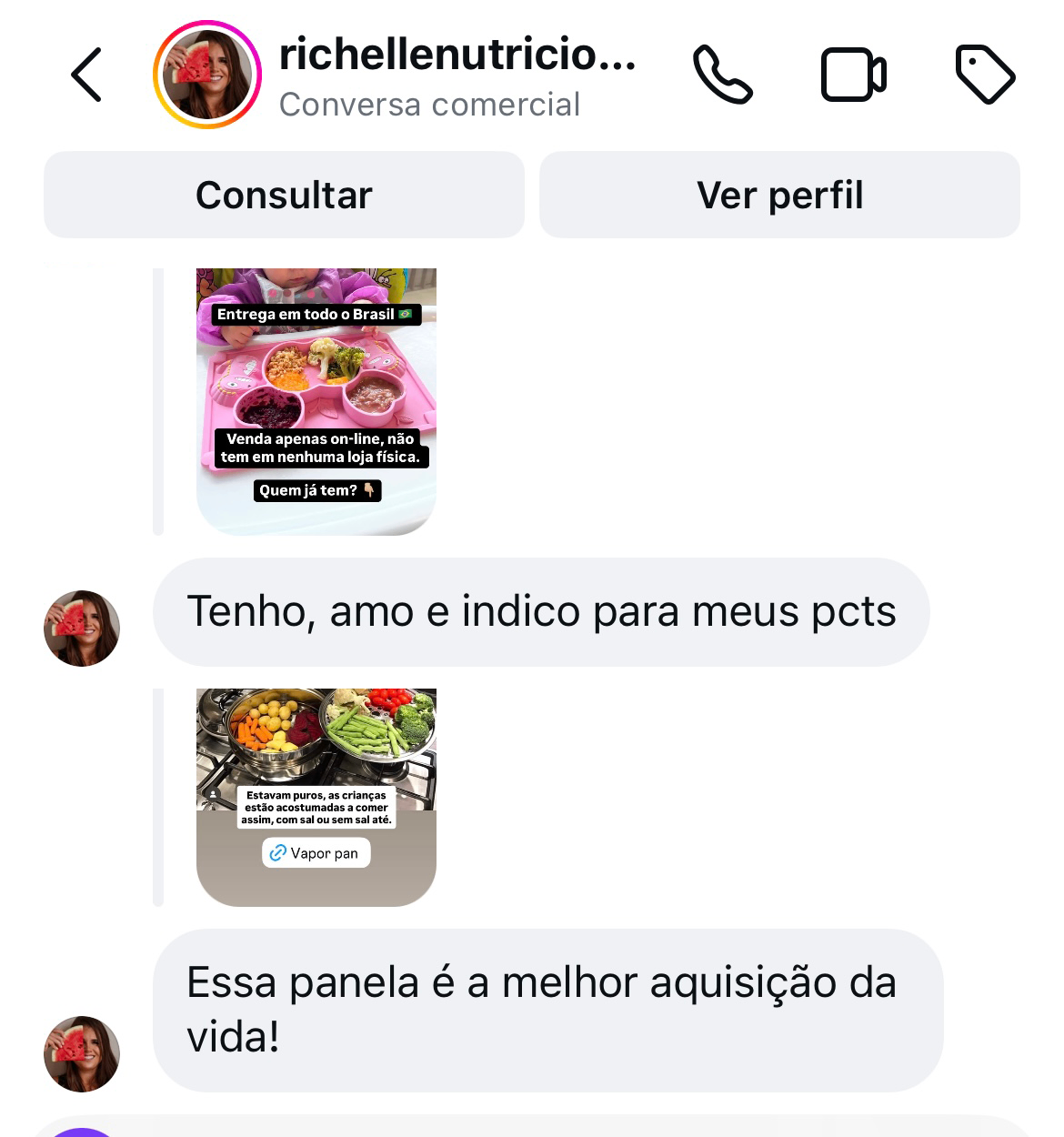View the profile picture story in header
Screen dimensions: 1064x1137
[207, 75]
